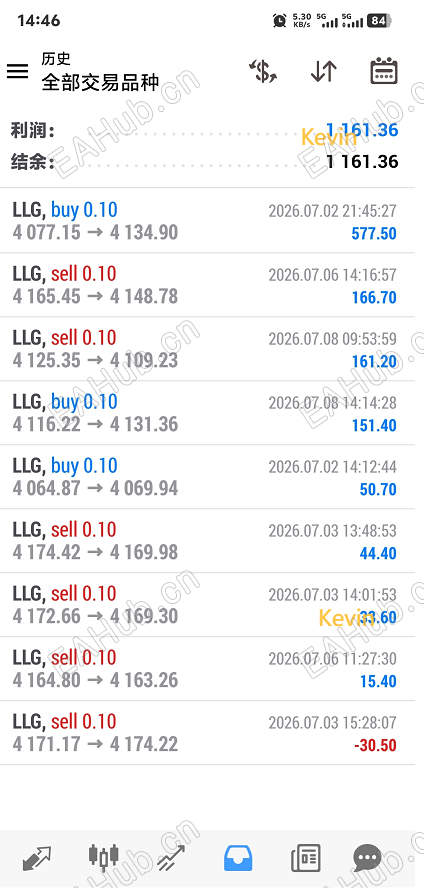424x888 pixels.
Task: Open the chat messages tab
Action: pos(367,858)
